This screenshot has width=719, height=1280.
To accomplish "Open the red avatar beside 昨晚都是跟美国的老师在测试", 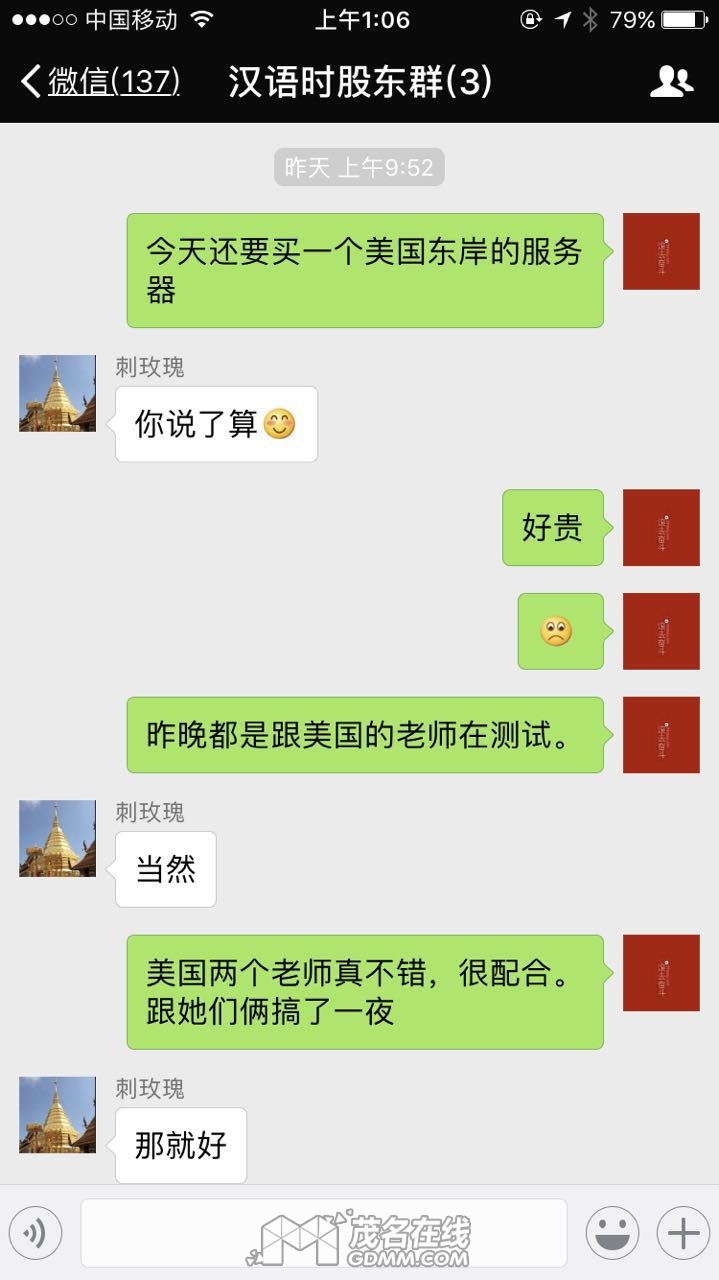I will [x=661, y=735].
